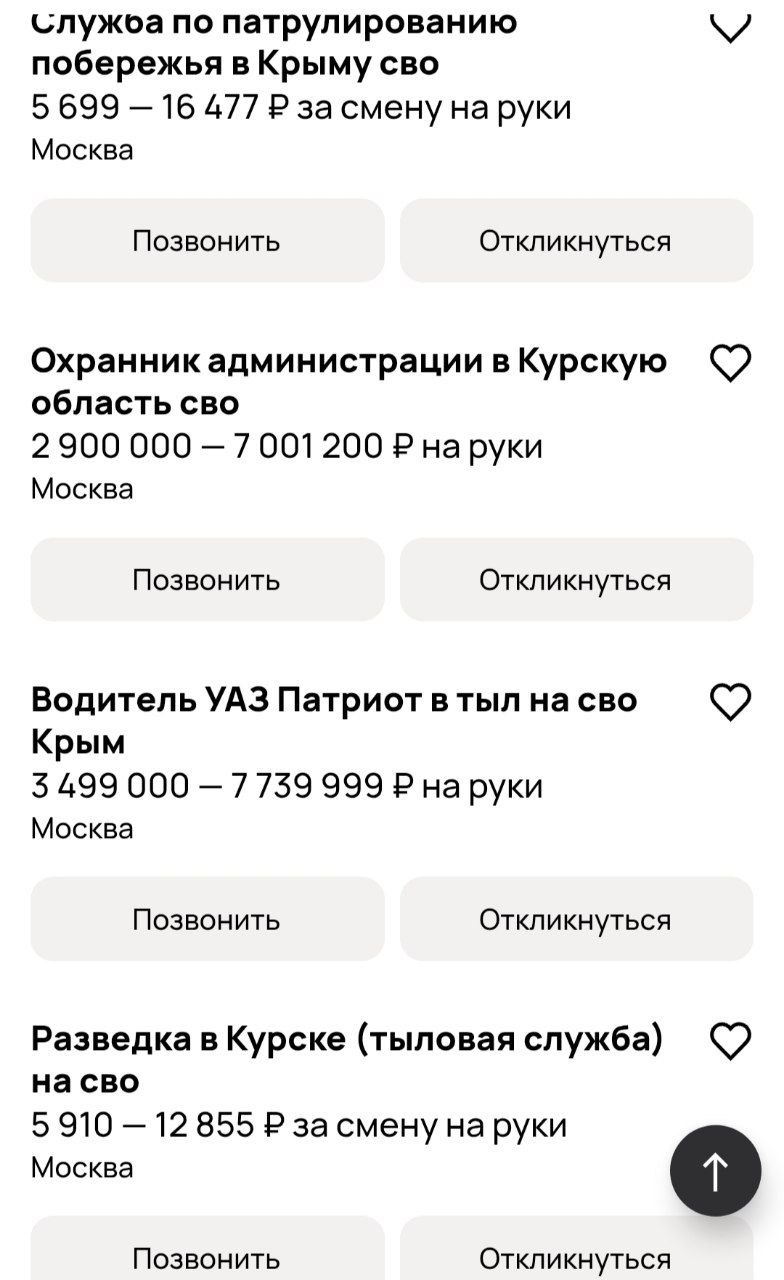Respond to the Crimea coast patrol vacancy
This screenshot has width=784, height=1280.
coord(576,241)
